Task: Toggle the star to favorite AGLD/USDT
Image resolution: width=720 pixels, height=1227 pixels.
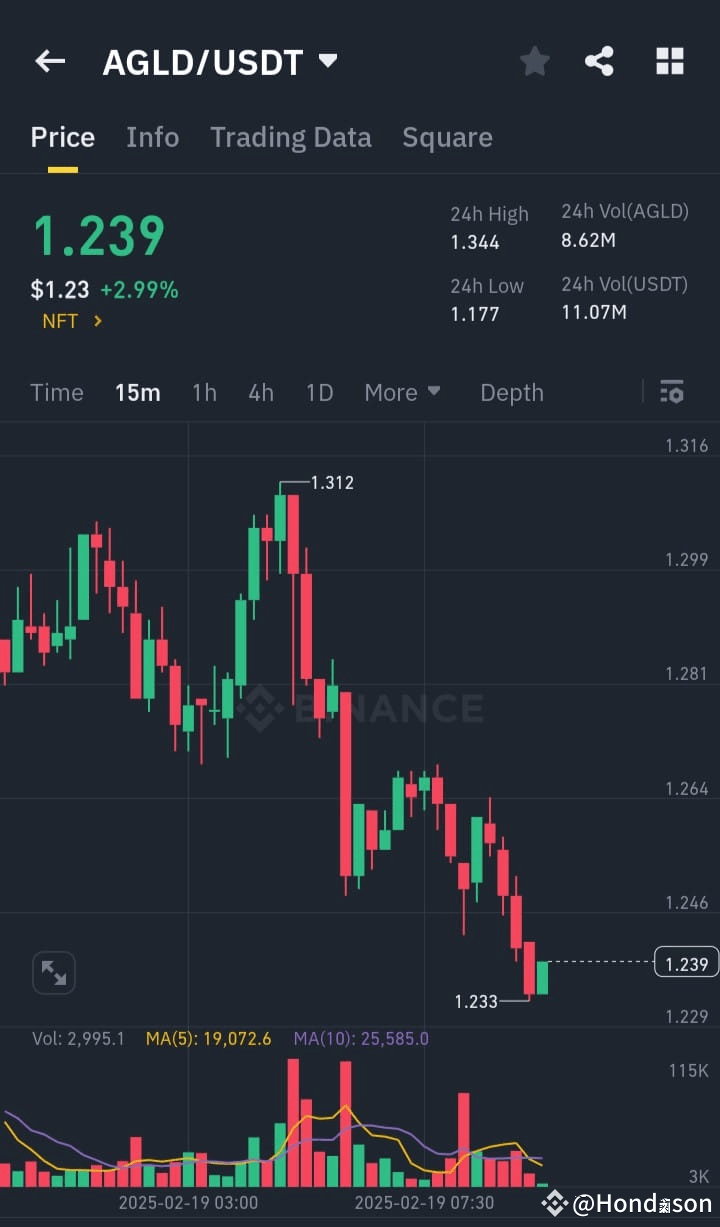Action: click(x=534, y=61)
